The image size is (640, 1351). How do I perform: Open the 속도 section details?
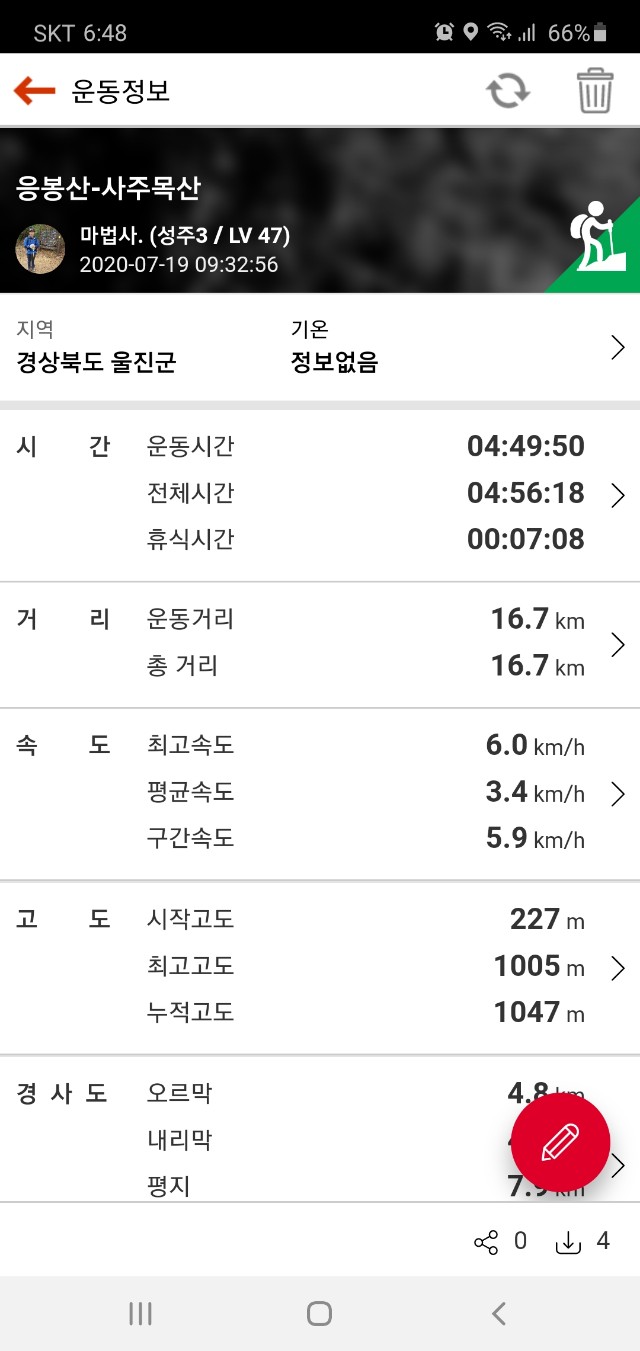tap(320, 794)
